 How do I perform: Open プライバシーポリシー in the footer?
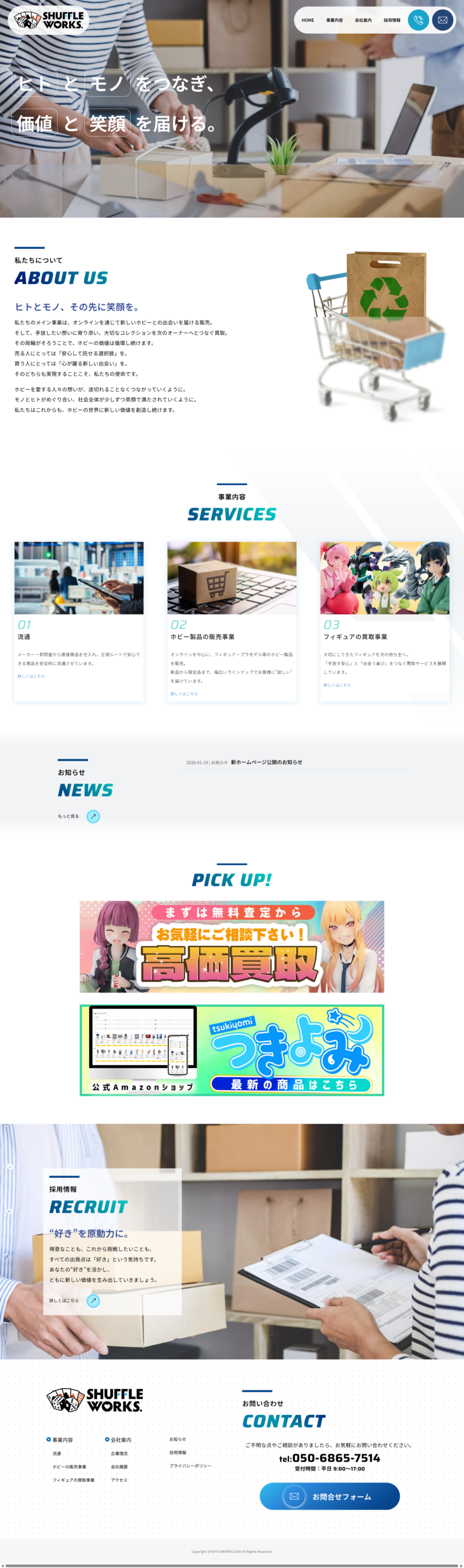(190, 1466)
